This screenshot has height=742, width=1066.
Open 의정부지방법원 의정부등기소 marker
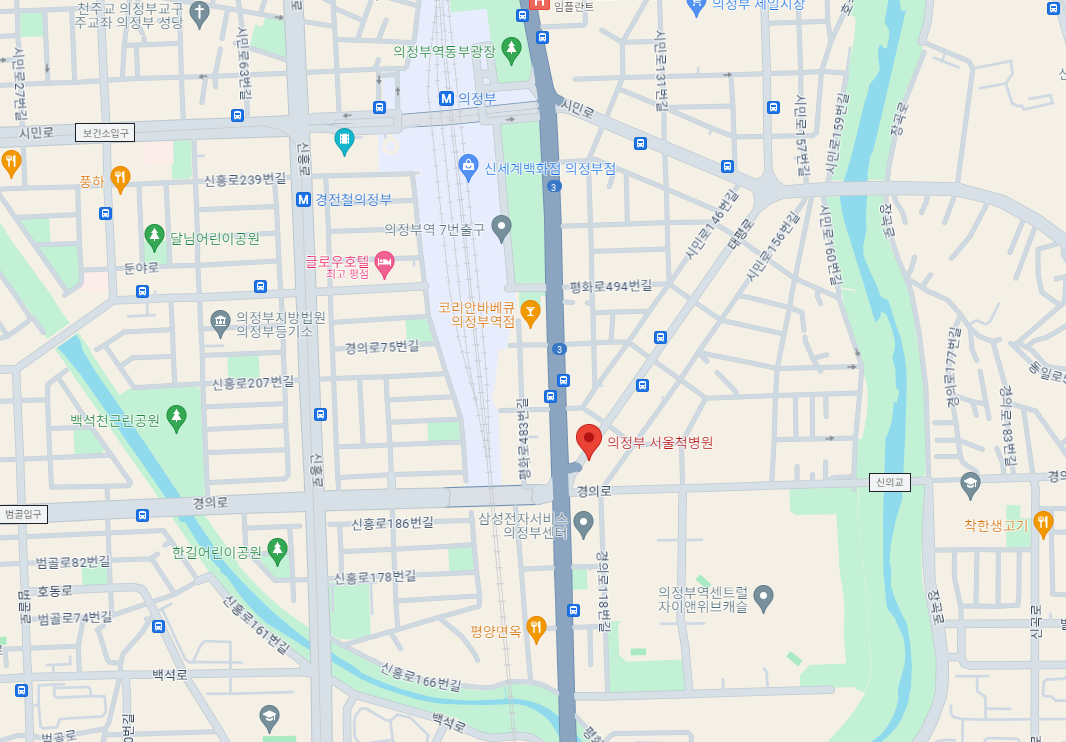tap(220, 322)
